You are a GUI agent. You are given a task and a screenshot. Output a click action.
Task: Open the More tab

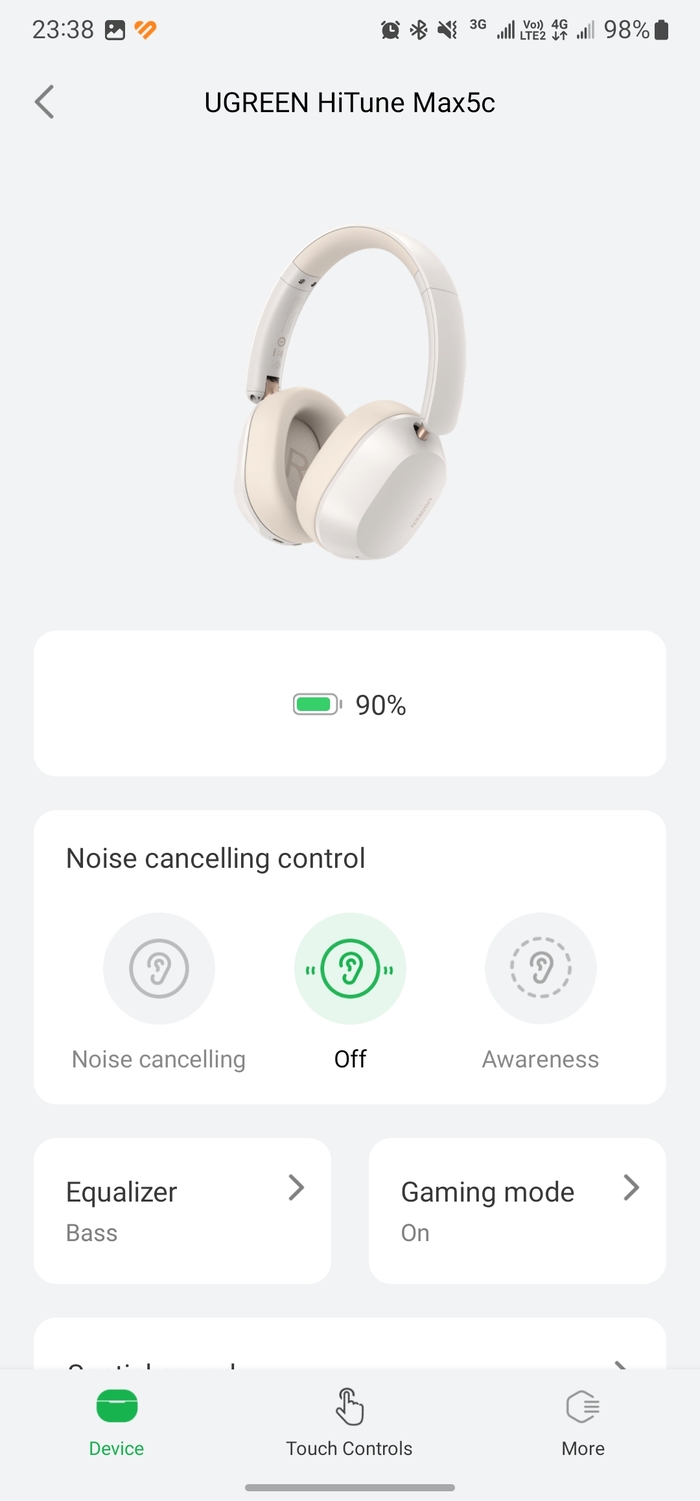pos(583,1423)
